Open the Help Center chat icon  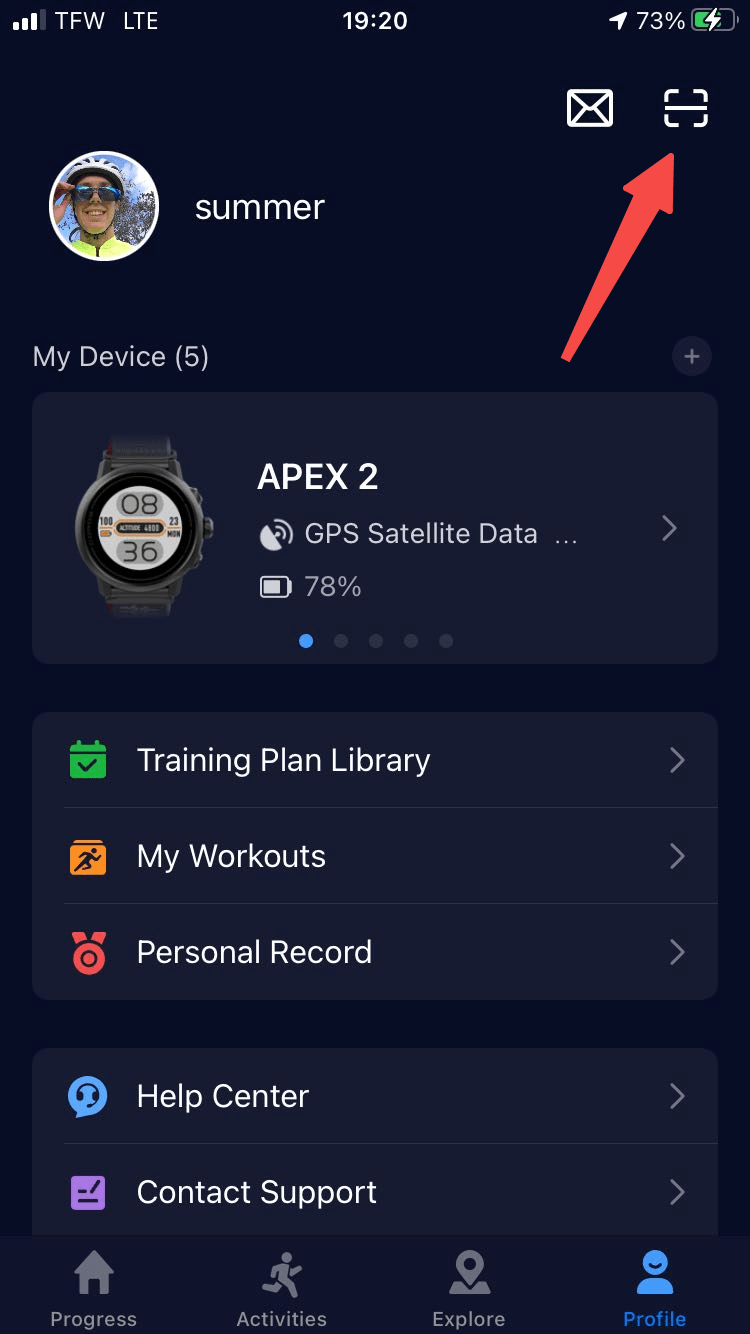(x=88, y=1096)
